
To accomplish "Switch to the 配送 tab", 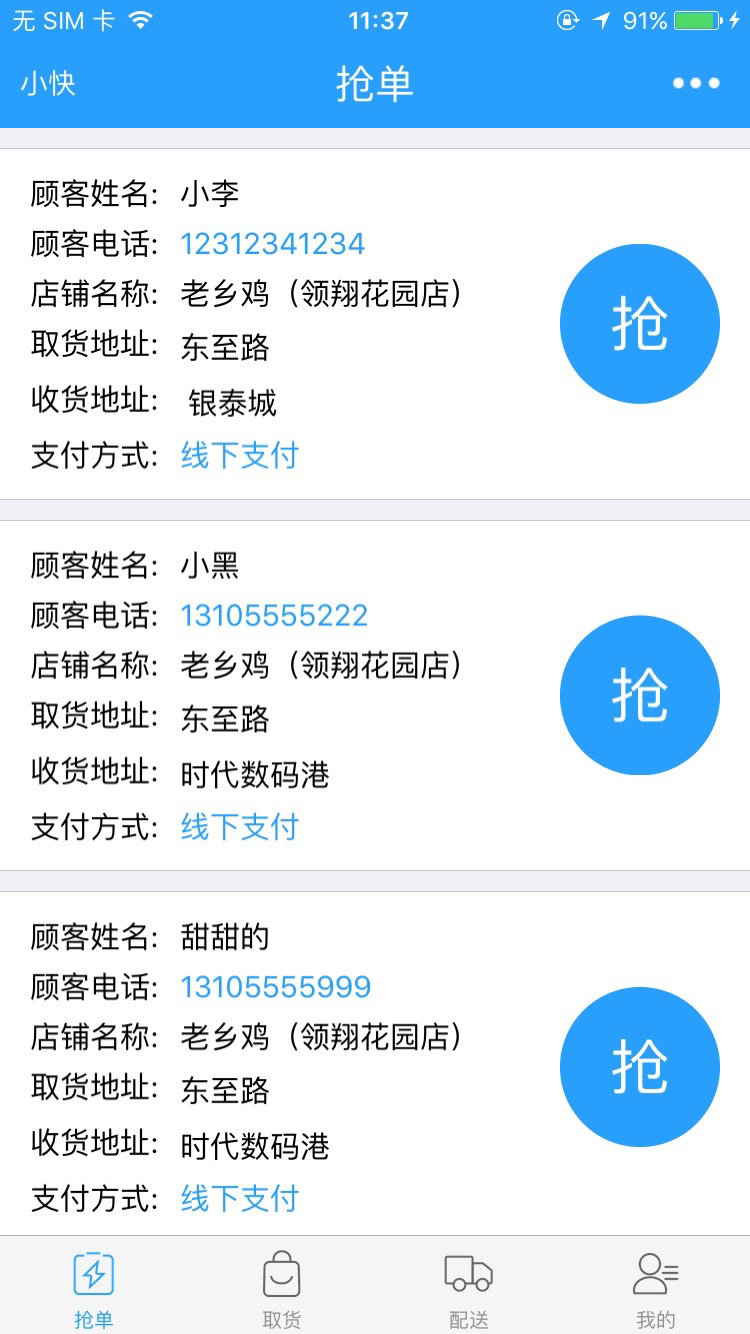I will 468,1289.
